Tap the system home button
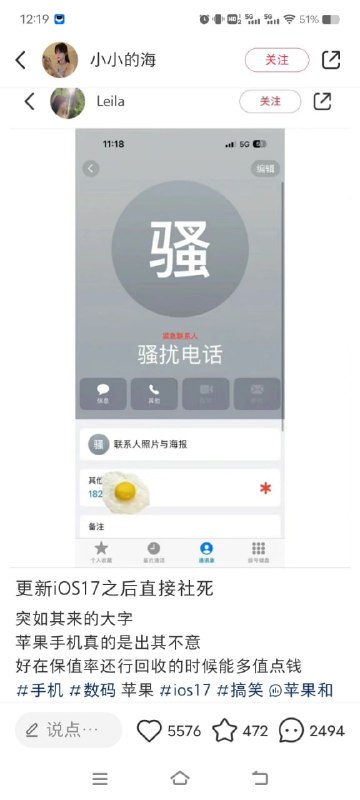Viewport: 360px width, 800px height. point(179,778)
